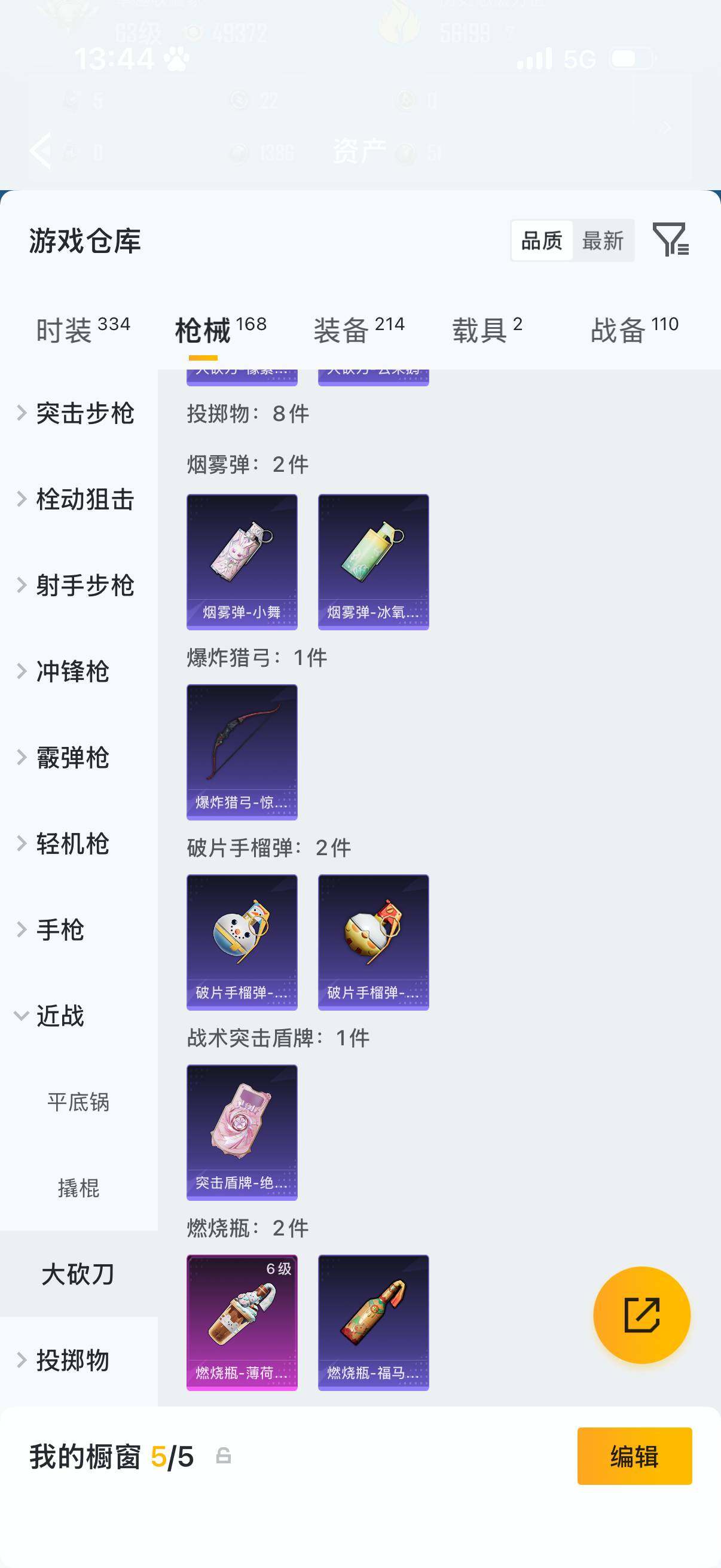The width and height of the screenshot is (721, 1568).
Task: Collapse the 近战 category
Action: click(61, 1015)
